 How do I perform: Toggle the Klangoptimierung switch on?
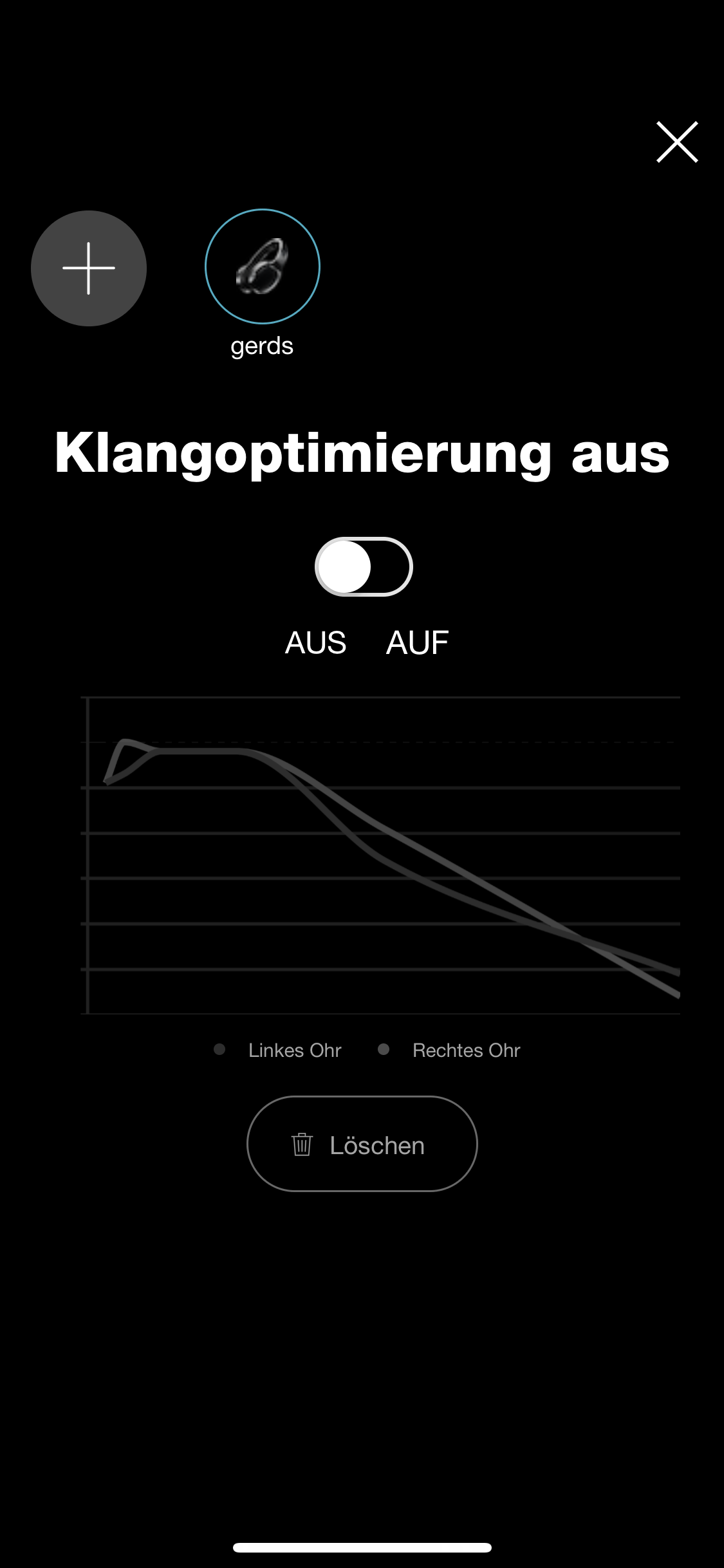pyautogui.click(x=364, y=566)
